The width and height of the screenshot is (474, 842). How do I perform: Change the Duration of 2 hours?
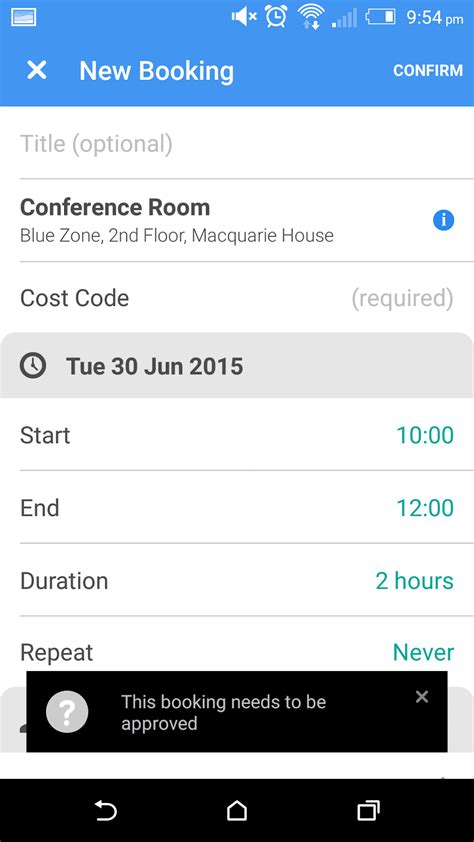[x=237, y=580]
